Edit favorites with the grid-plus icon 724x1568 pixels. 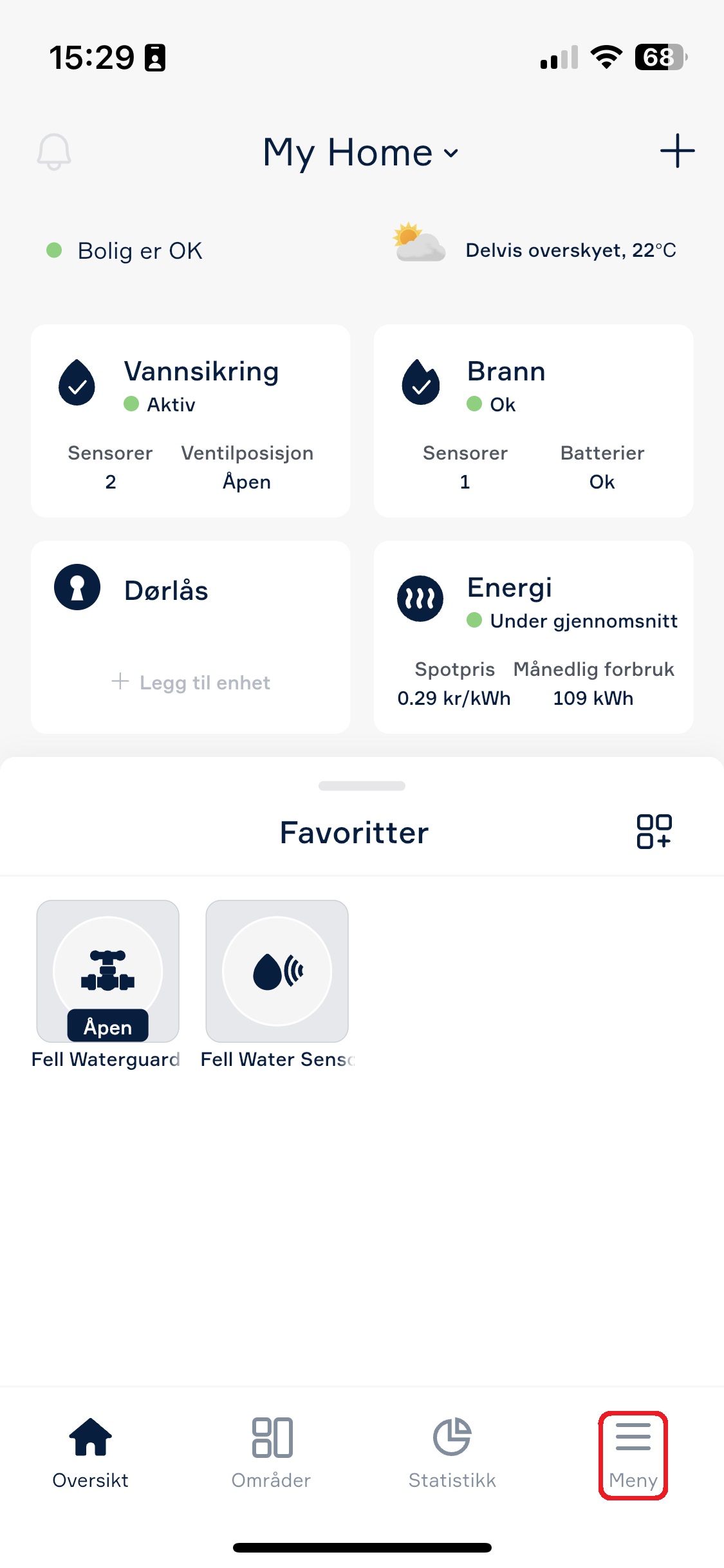point(654,832)
